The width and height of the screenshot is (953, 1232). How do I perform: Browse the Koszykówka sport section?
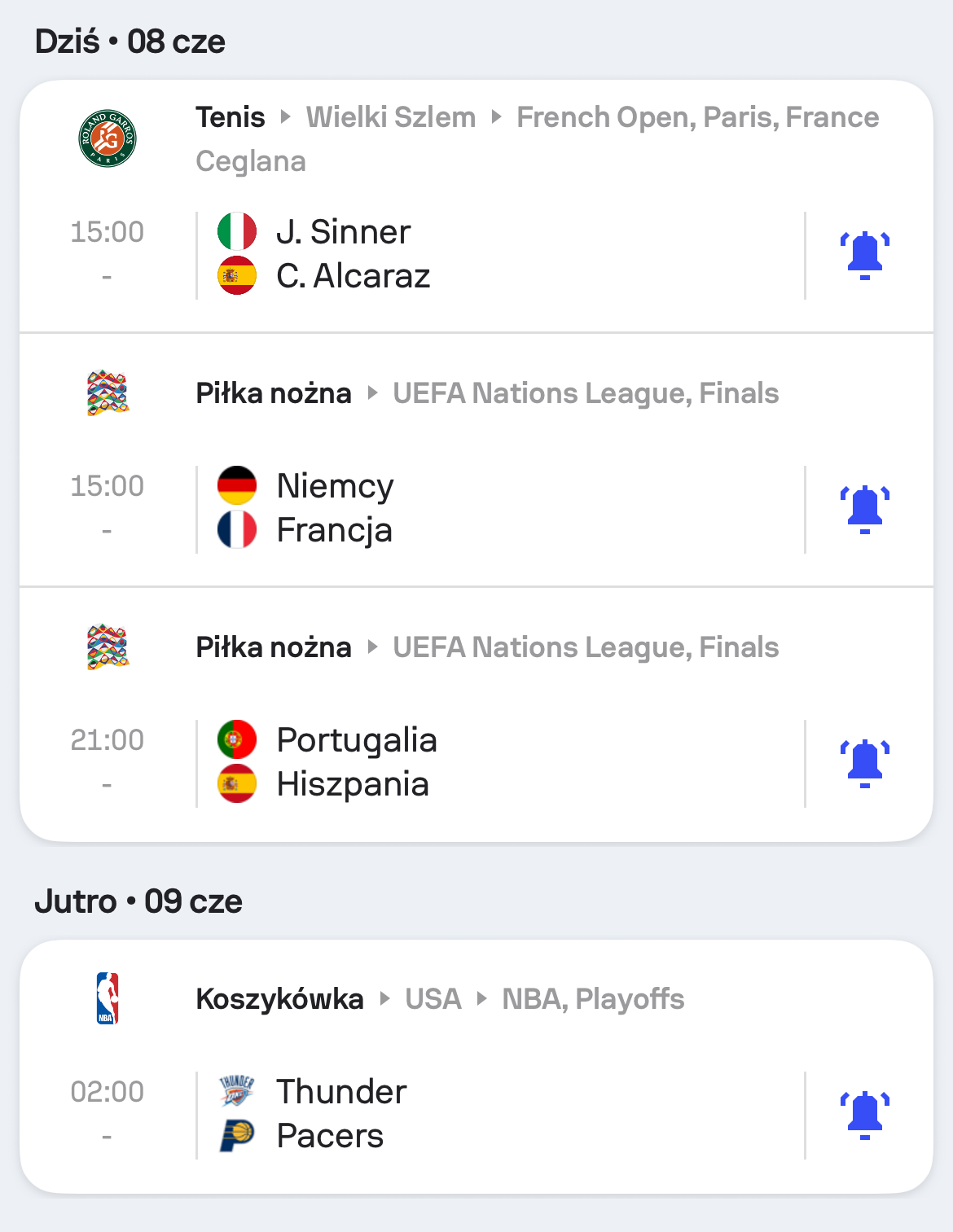coord(279,999)
